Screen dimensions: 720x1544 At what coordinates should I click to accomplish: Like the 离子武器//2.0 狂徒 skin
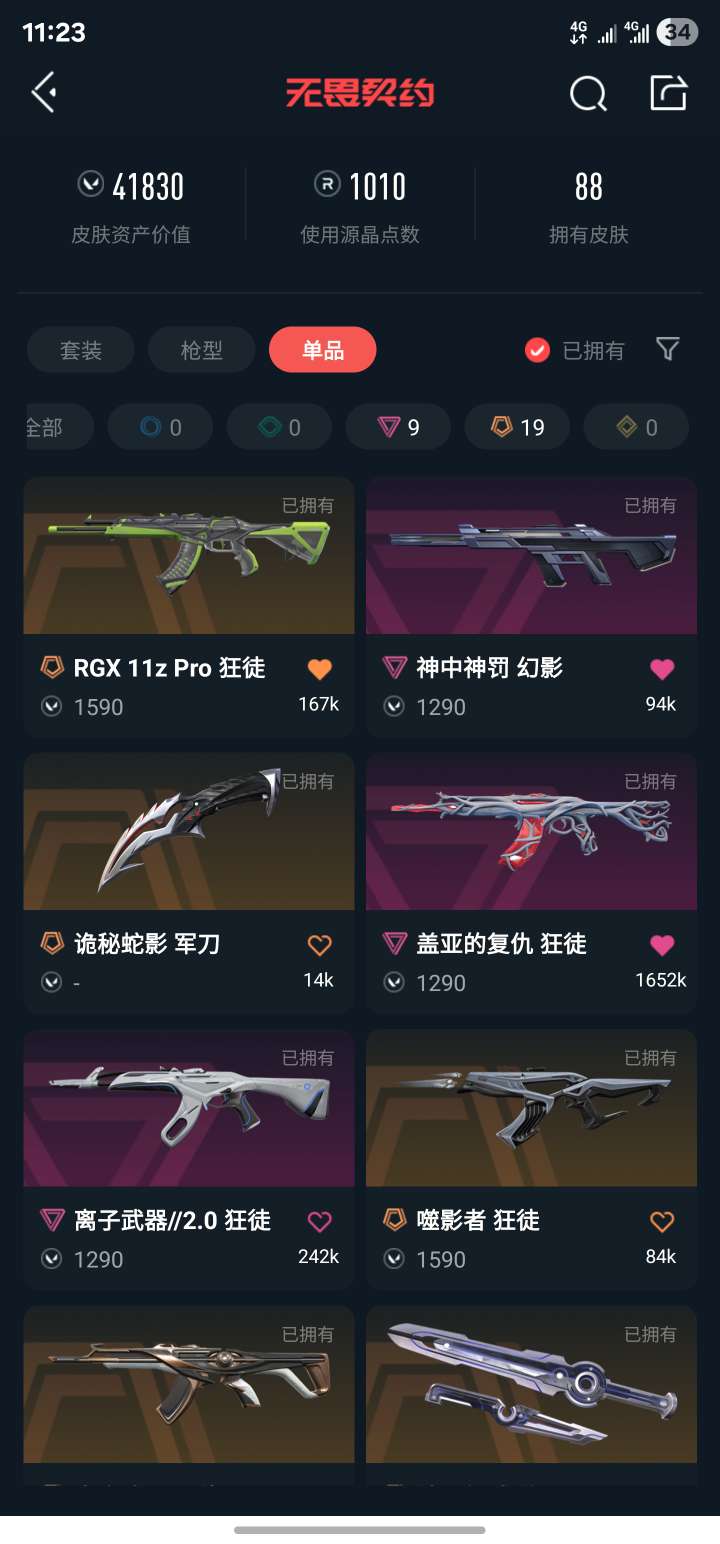[319, 1221]
